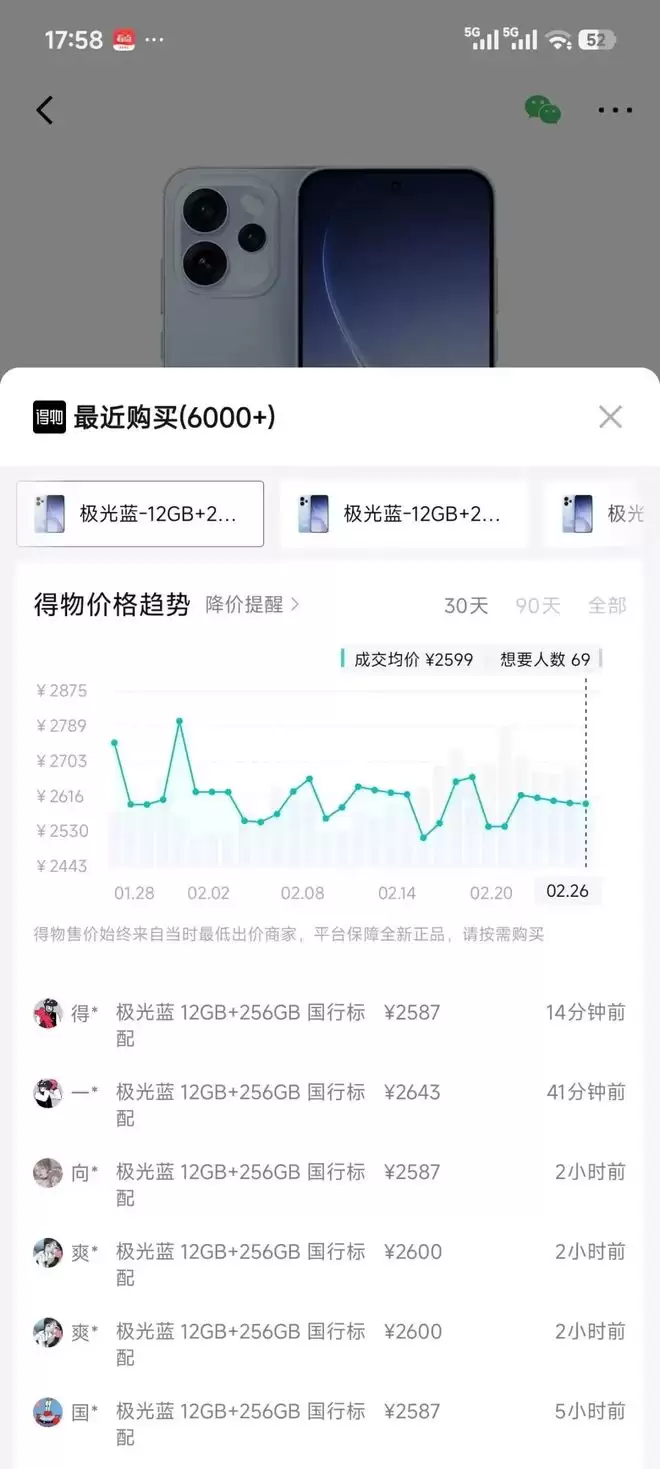Select the first 极光蓝-12GB+2... variant chip

point(140,514)
